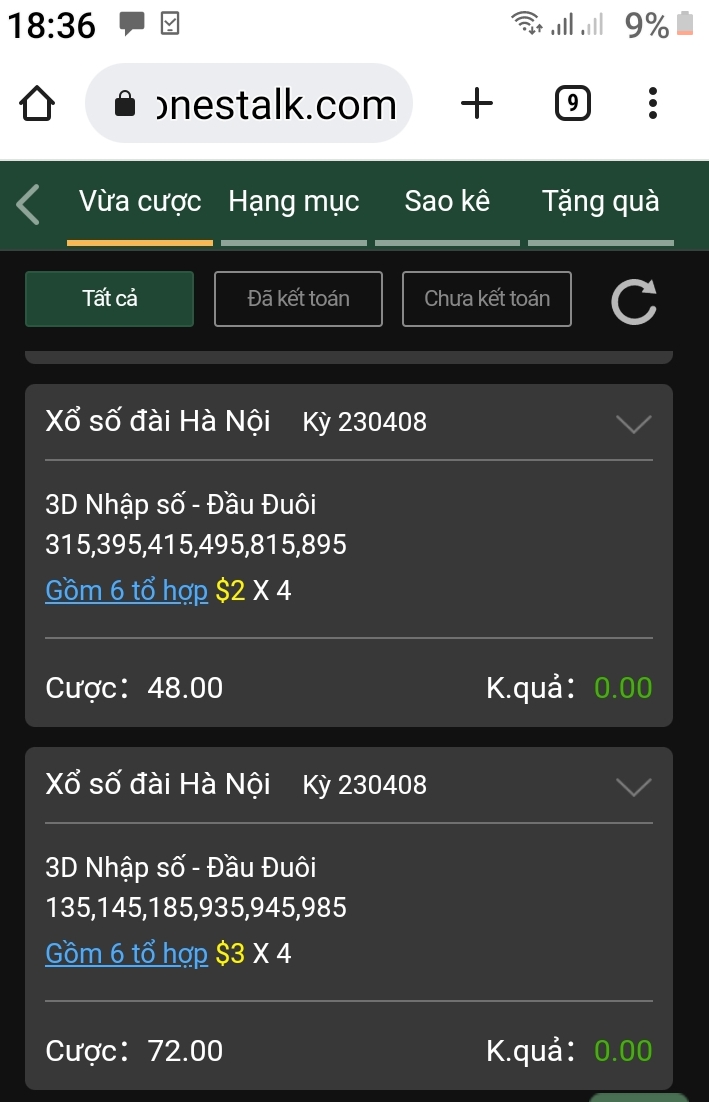Switch to the Hạng mục tab
This screenshot has height=1102, width=709.
click(293, 202)
